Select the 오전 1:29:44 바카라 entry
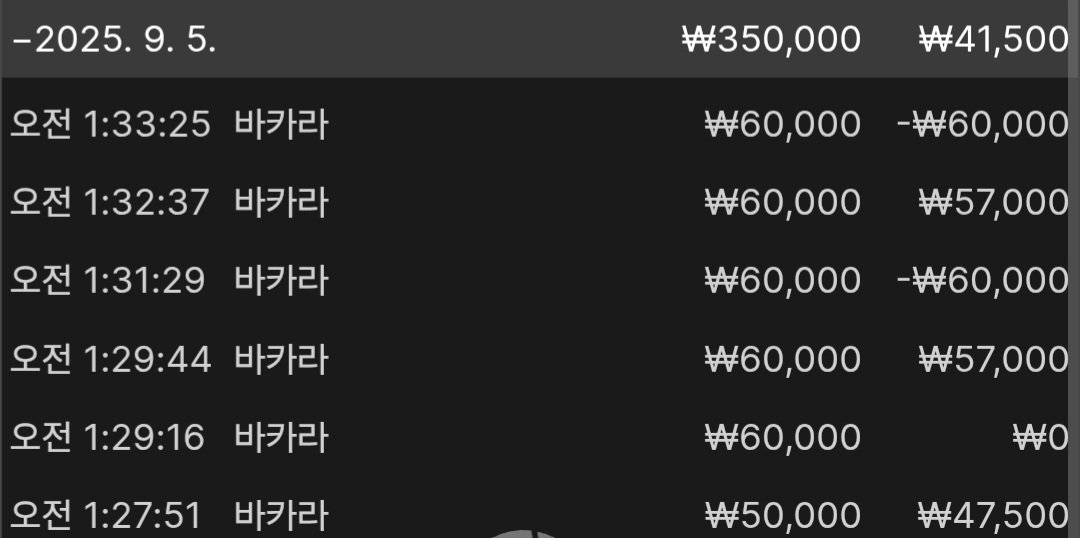The height and width of the screenshot is (538, 1080). (x=539, y=359)
